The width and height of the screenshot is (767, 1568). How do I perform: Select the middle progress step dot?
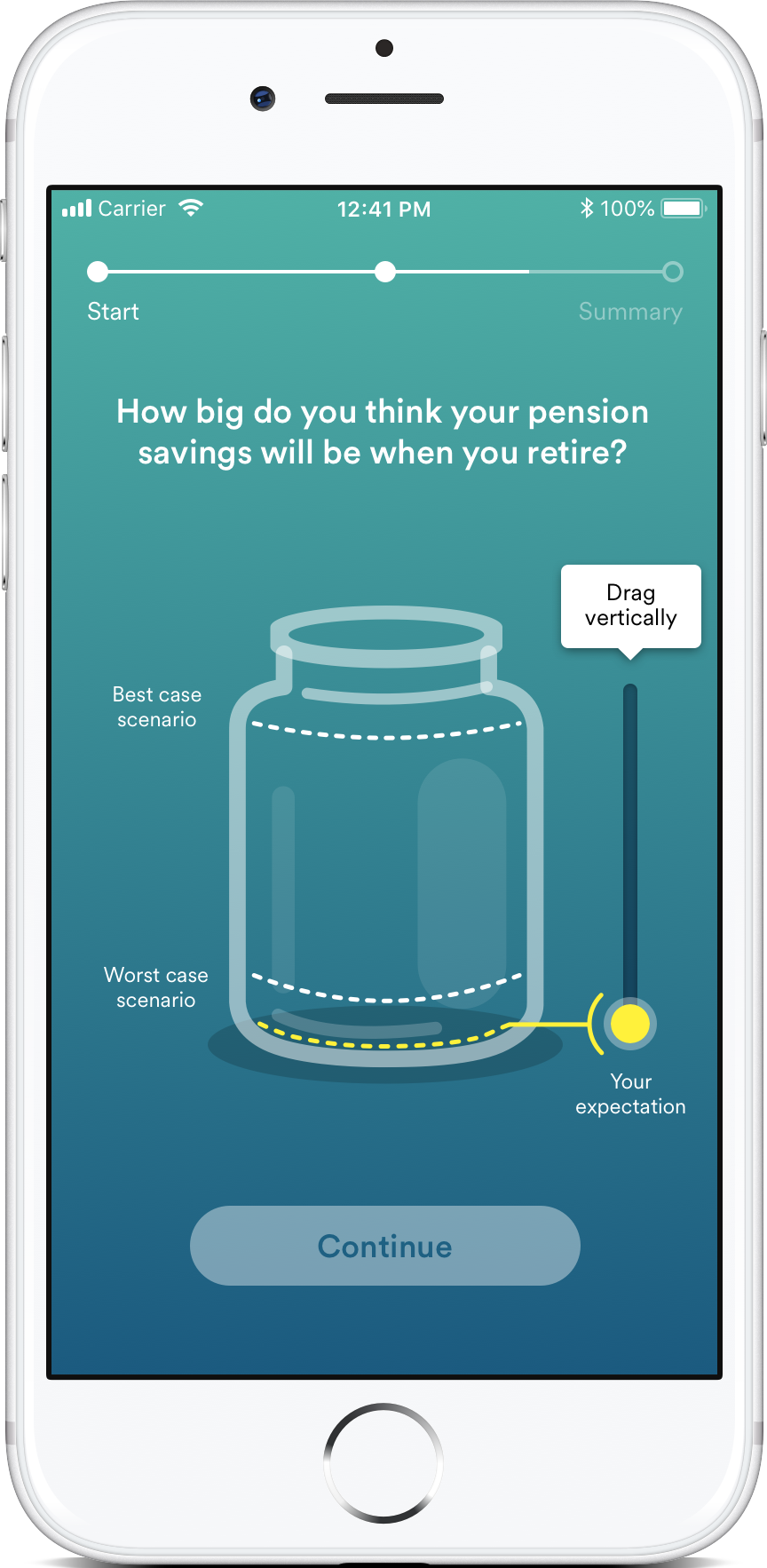(x=384, y=272)
